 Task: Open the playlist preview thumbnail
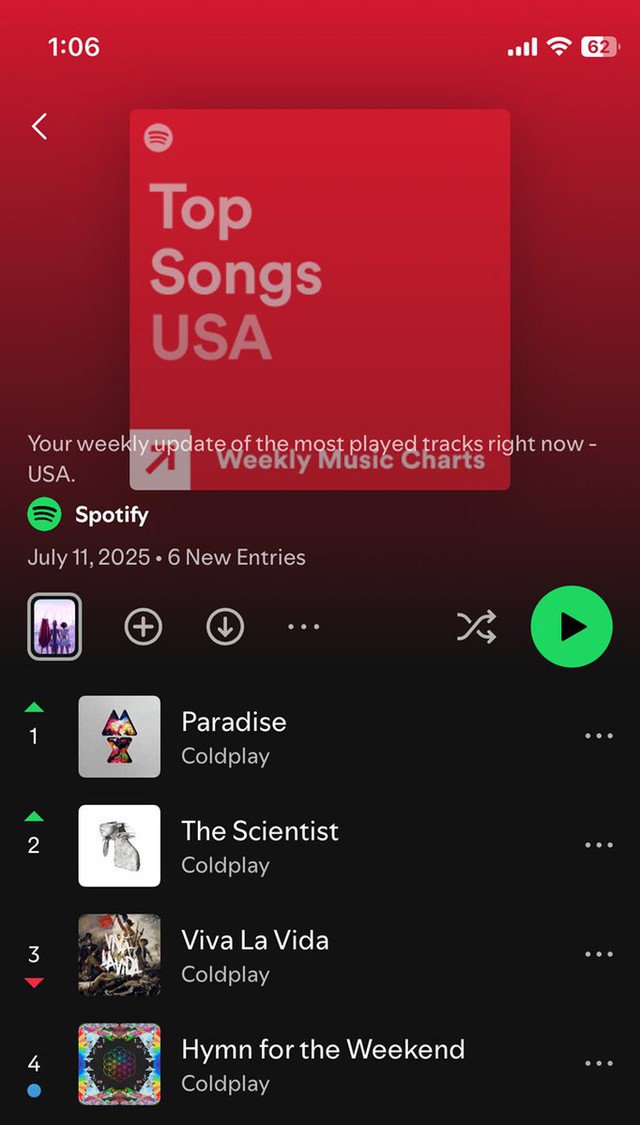(54, 627)
